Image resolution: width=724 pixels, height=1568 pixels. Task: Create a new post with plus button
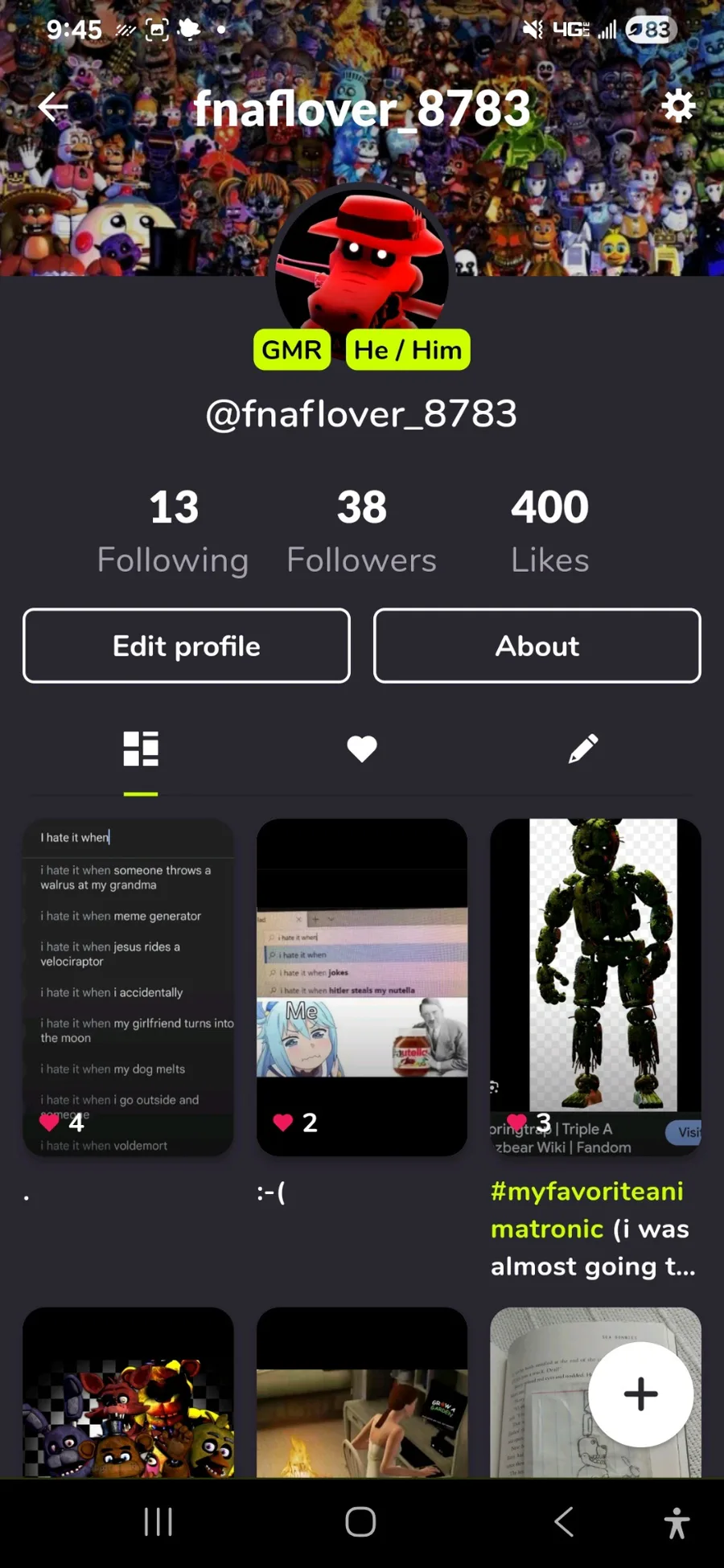coord(640,1394)
